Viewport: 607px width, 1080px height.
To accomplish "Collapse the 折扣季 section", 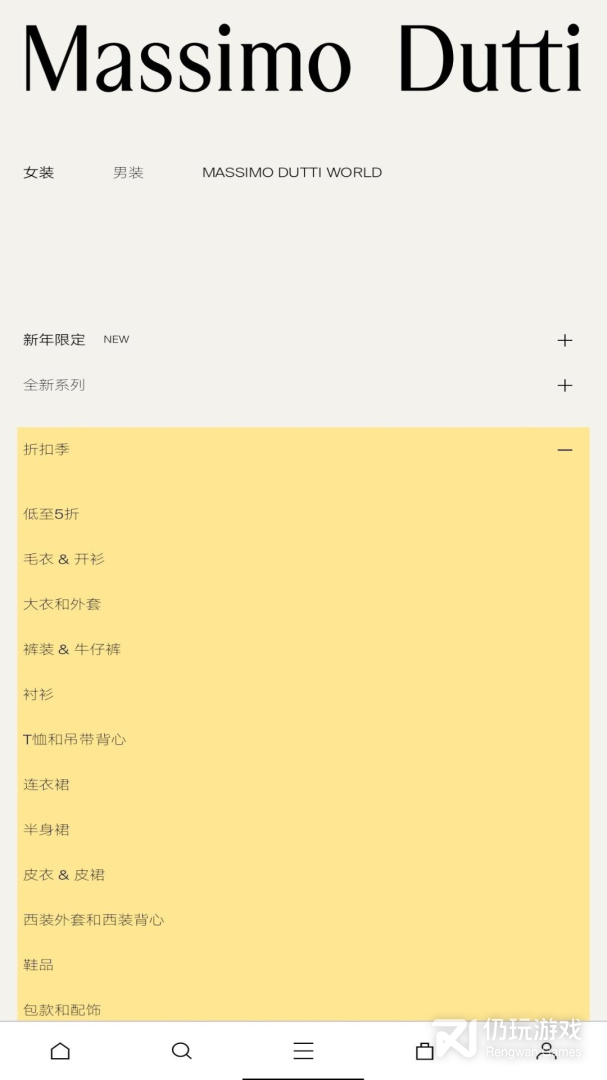I will 564,450.
